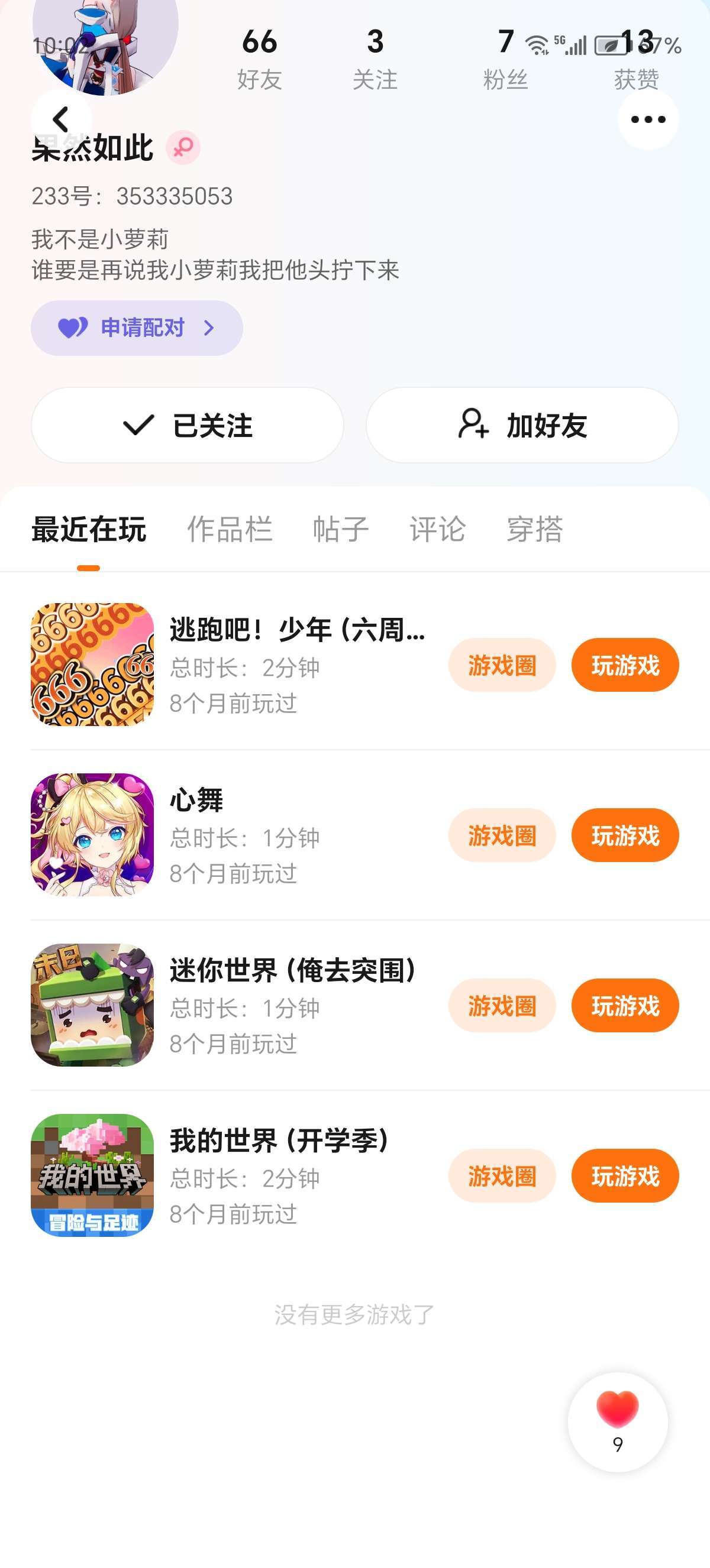The image size is (710, 1568).
Task: Go back using the back arrow
Action: coord(61,119)
